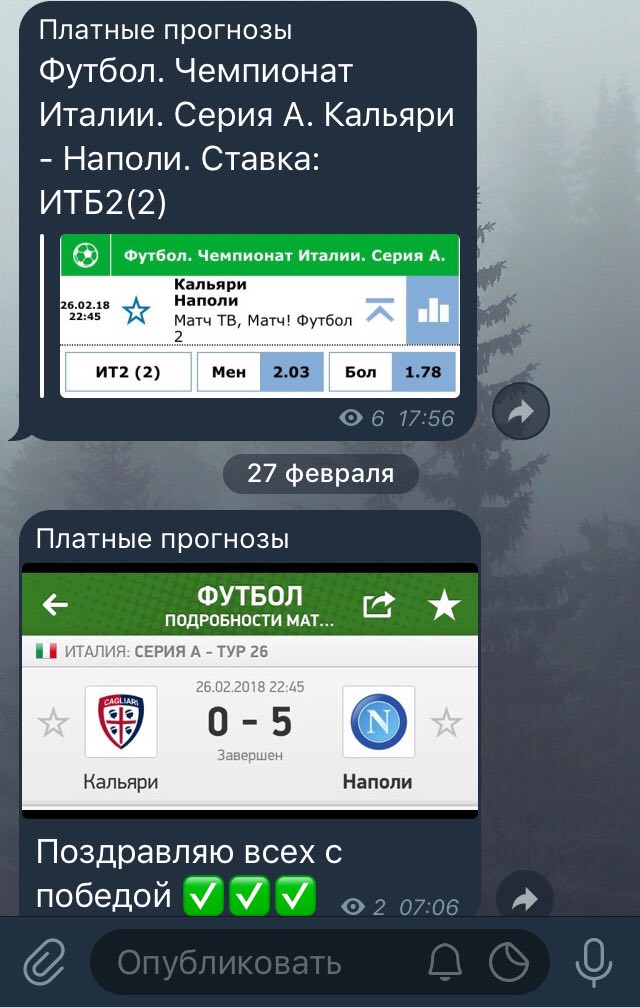Viewport: 640px width, 1007px height.
Task: Tap the microphone to record voice
Action: point(593,963)
